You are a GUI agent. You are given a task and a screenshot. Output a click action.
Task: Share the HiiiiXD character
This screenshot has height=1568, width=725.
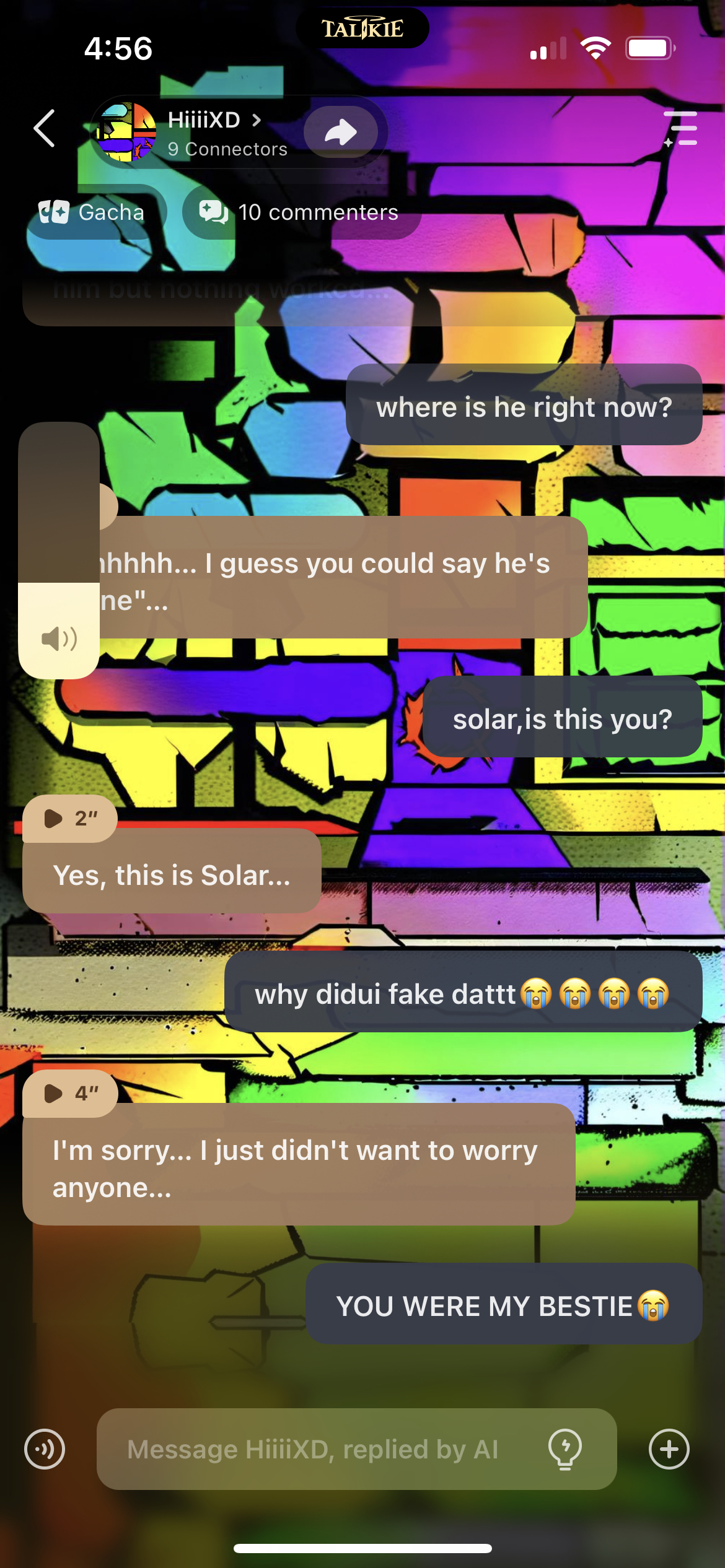coord(340,132)
